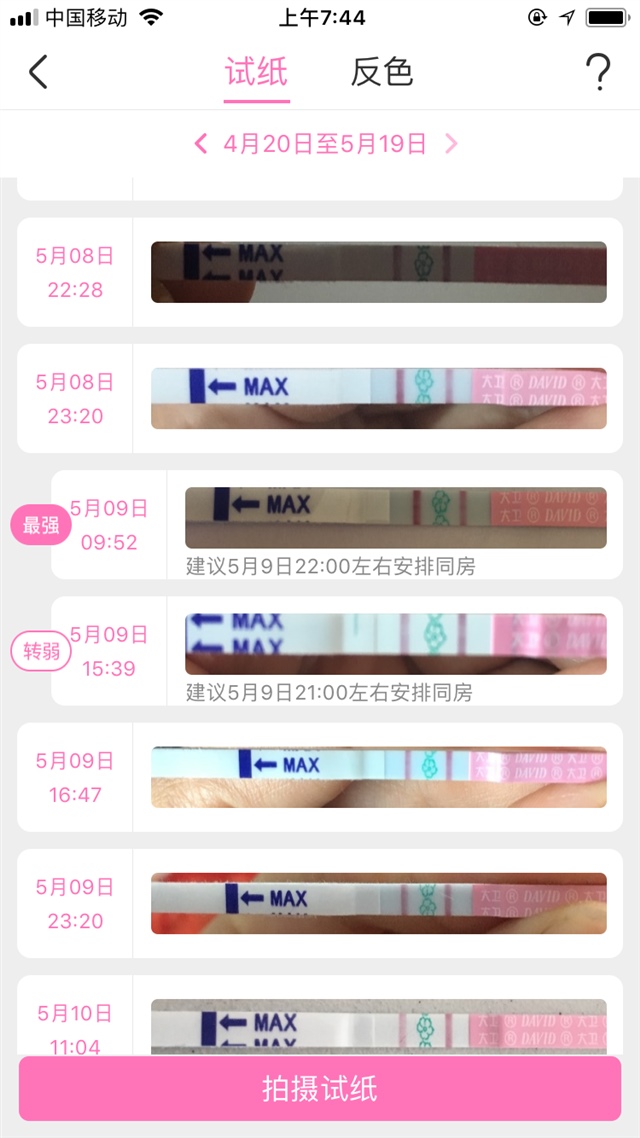Go to the previous date range

pyautogui.click(x=201, y=144)
